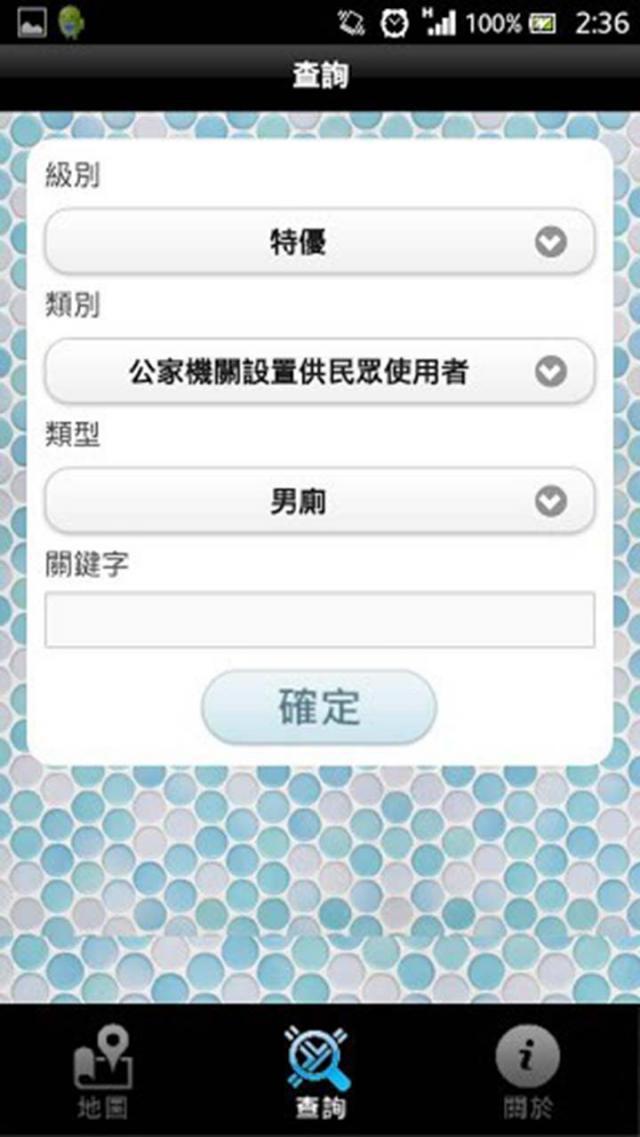Tap the 確定 confirm button

pyautogui.click(x=319, y=707)
